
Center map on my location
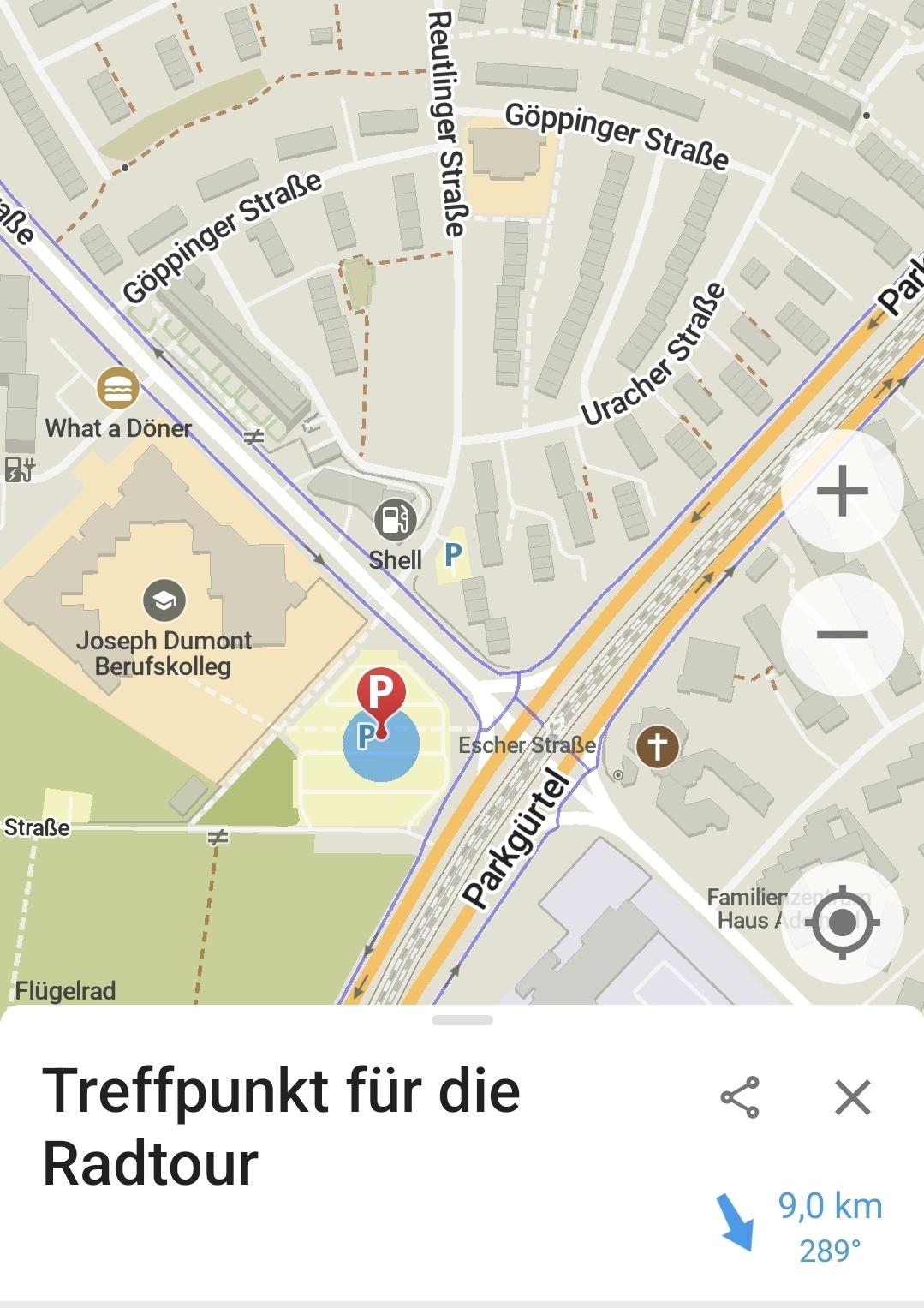pyautogui.click(x=842, y=923)
